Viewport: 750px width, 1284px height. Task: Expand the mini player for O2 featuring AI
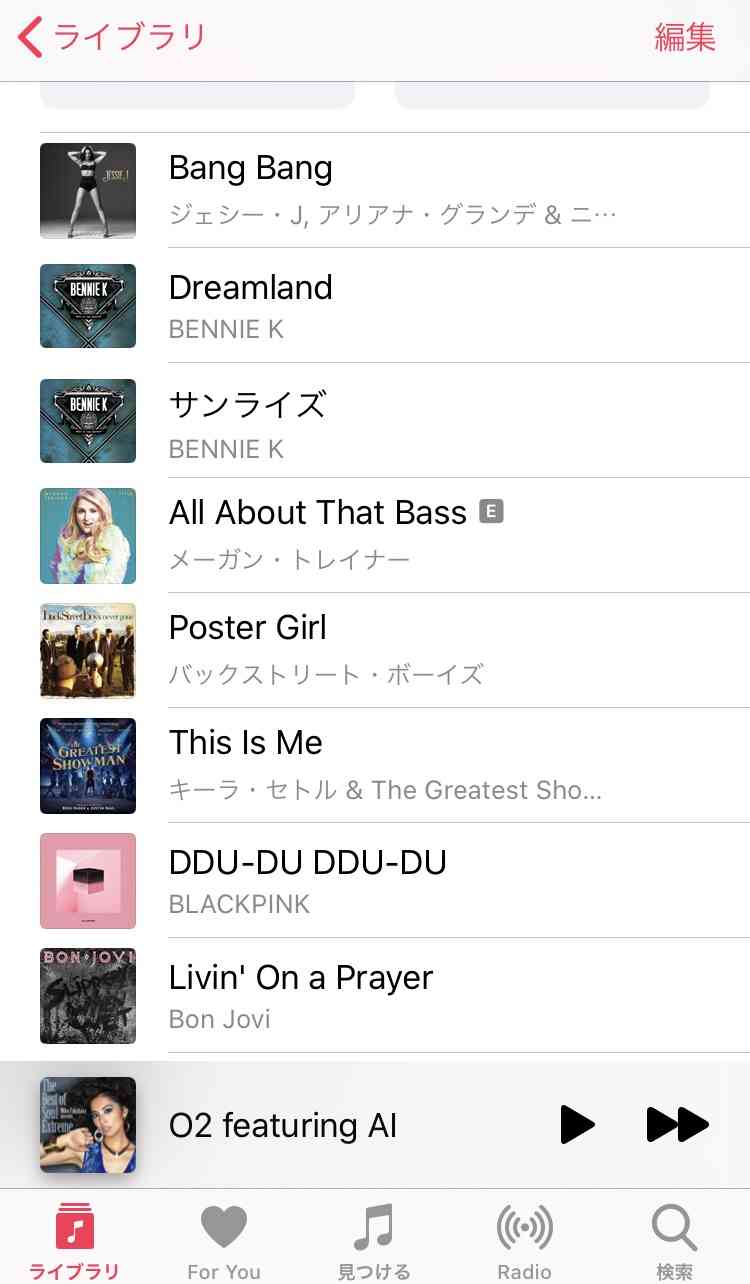[300, 1124]
